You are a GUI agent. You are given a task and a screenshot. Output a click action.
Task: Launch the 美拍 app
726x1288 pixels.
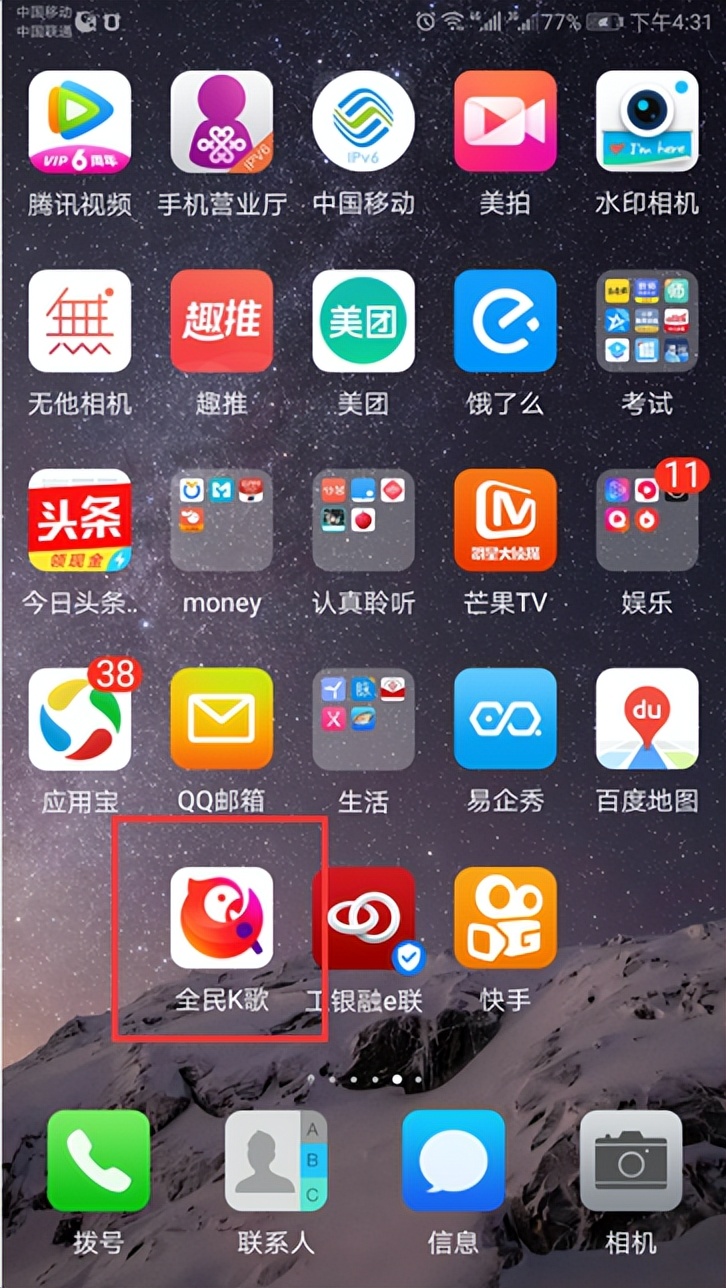coord(505,122)
